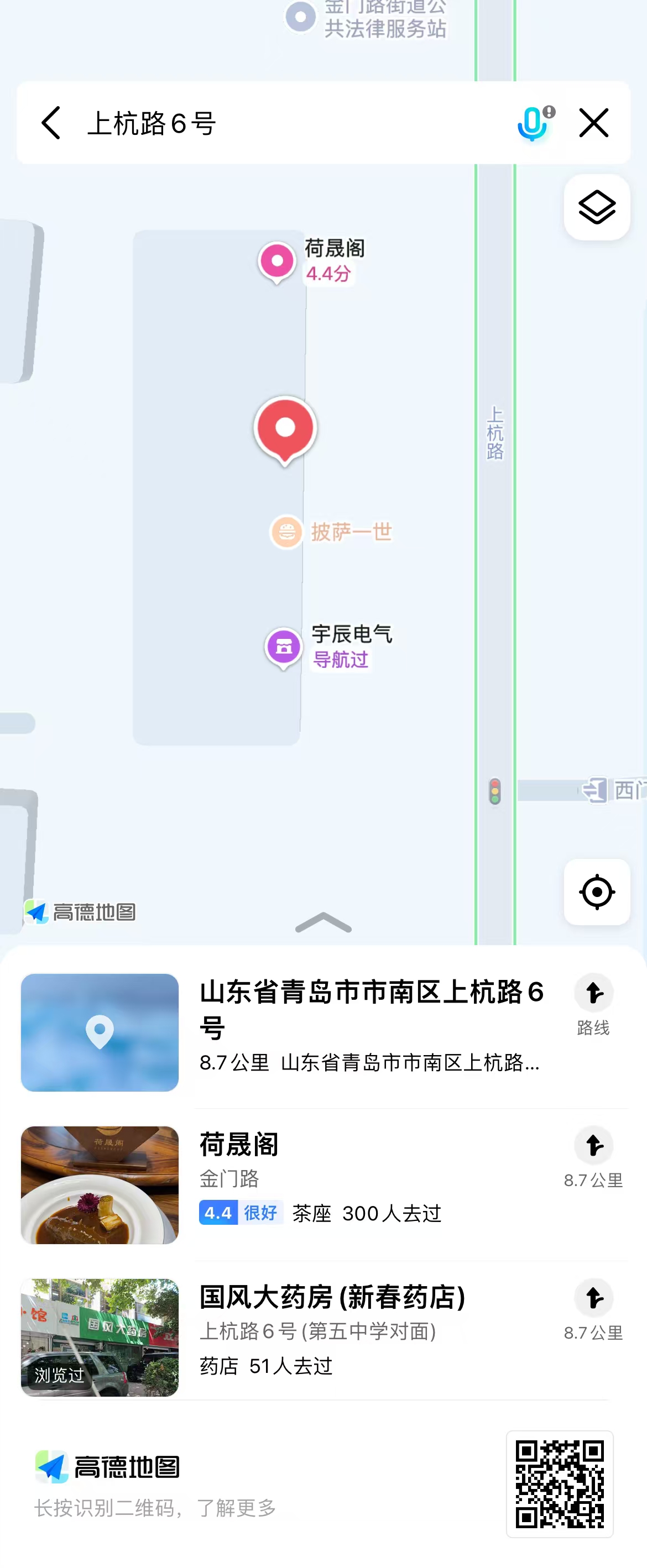
Task: Center the map on my current location
Action: point(597,891)
